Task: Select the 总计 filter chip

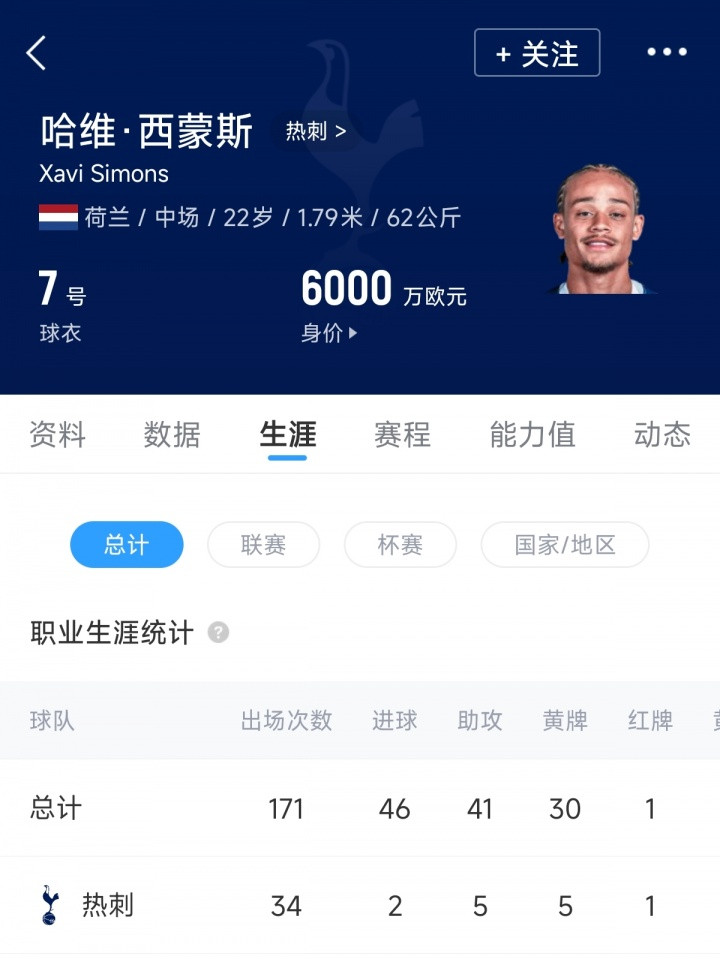Action: (127, 545)
